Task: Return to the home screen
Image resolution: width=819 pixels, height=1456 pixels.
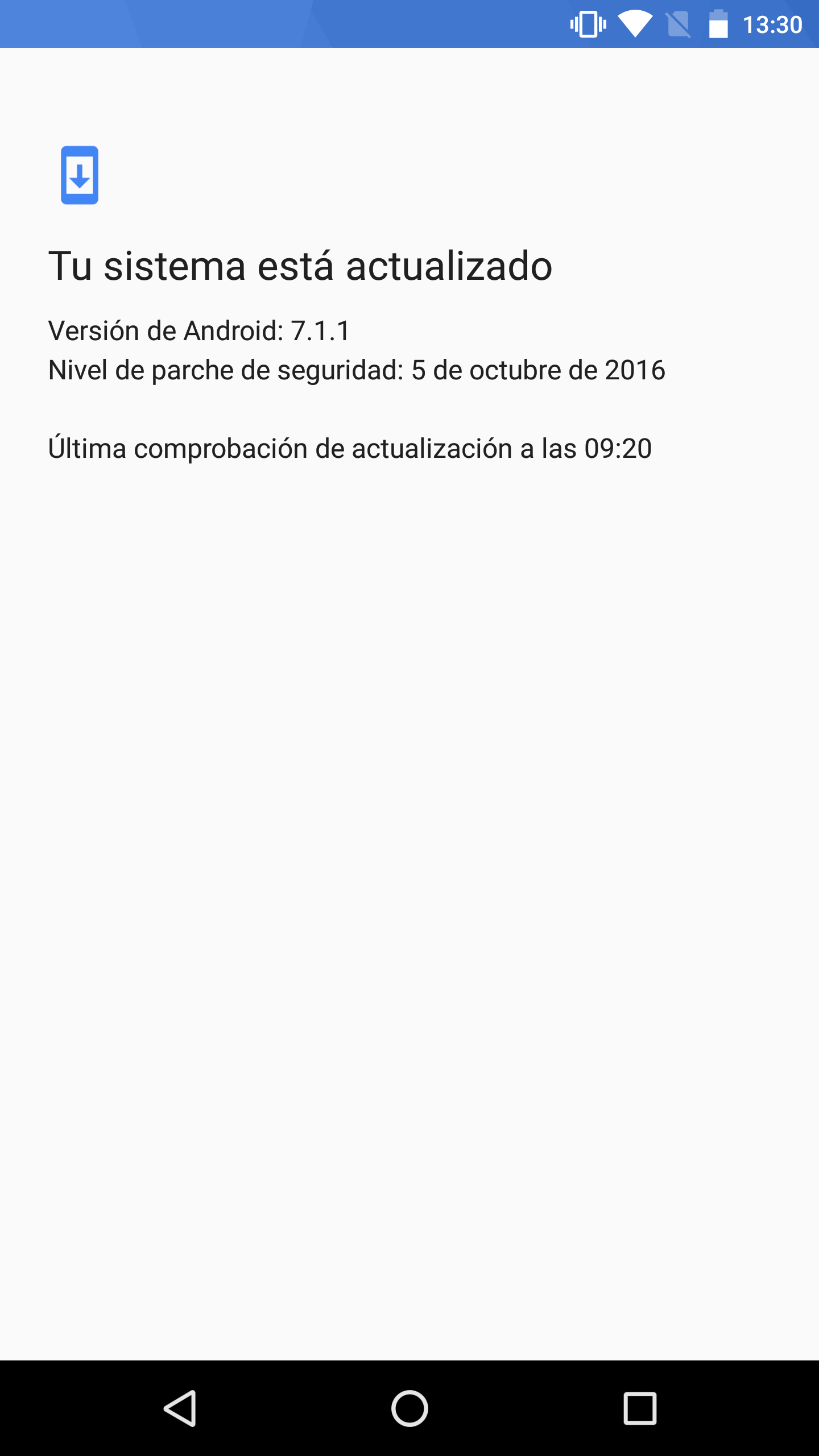Action: coord(409,1408)
